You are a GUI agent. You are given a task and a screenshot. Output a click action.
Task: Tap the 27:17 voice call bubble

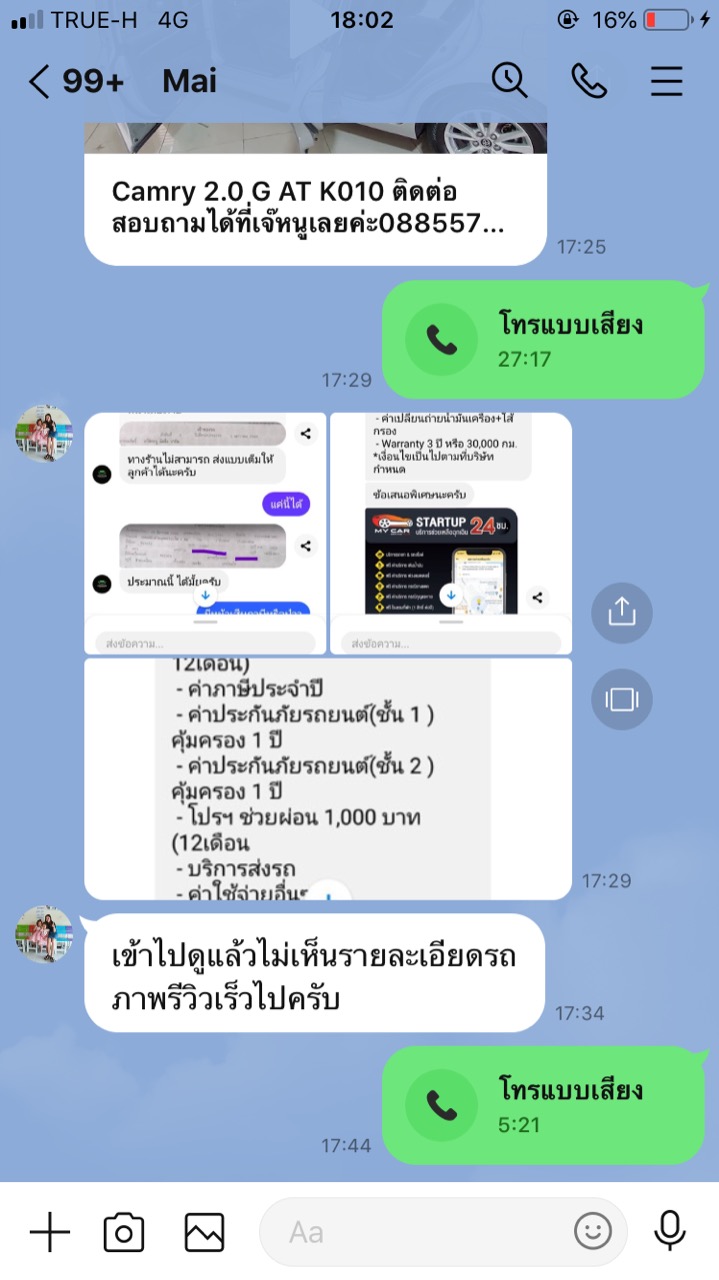pyautogui.click(x=543, y=339)
